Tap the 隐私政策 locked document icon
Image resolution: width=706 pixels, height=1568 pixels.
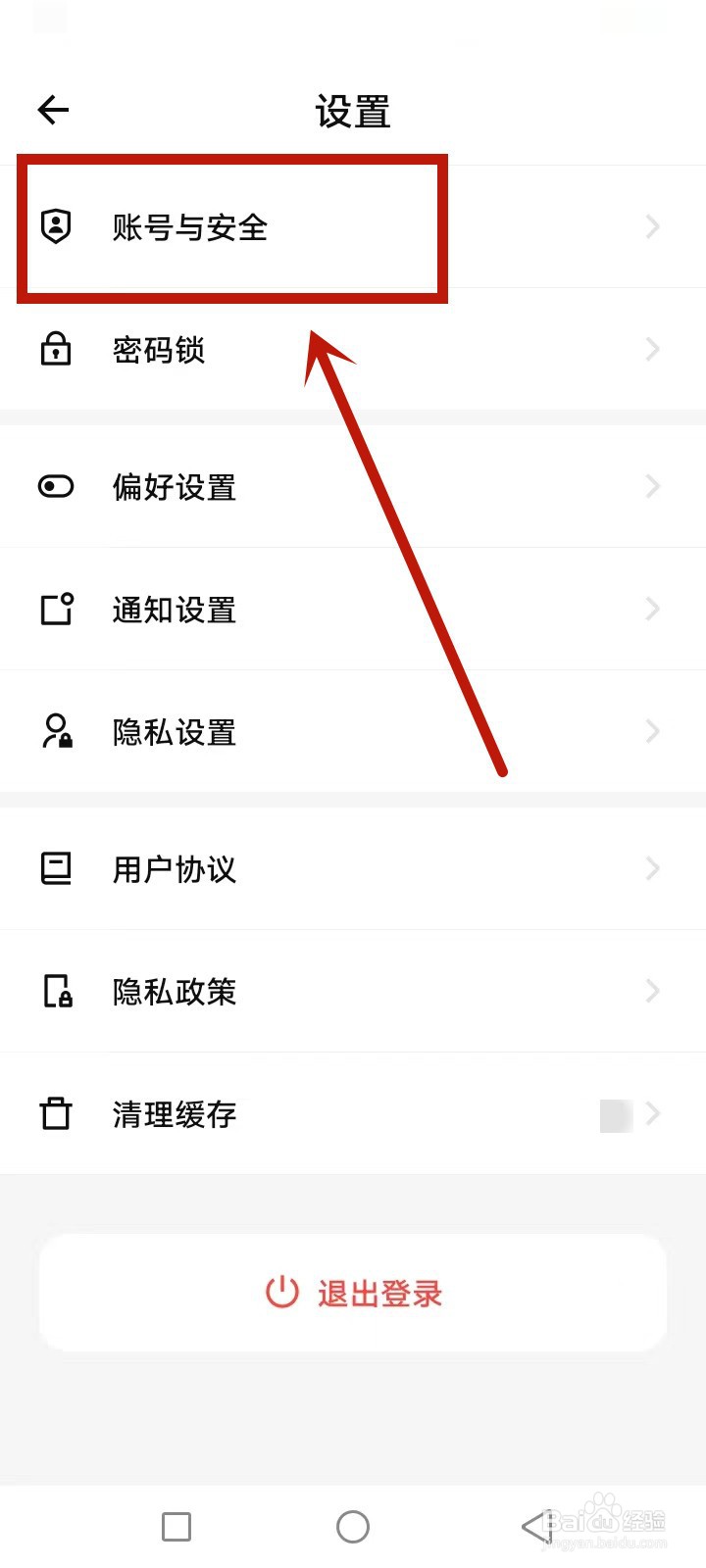pos(55,991)
